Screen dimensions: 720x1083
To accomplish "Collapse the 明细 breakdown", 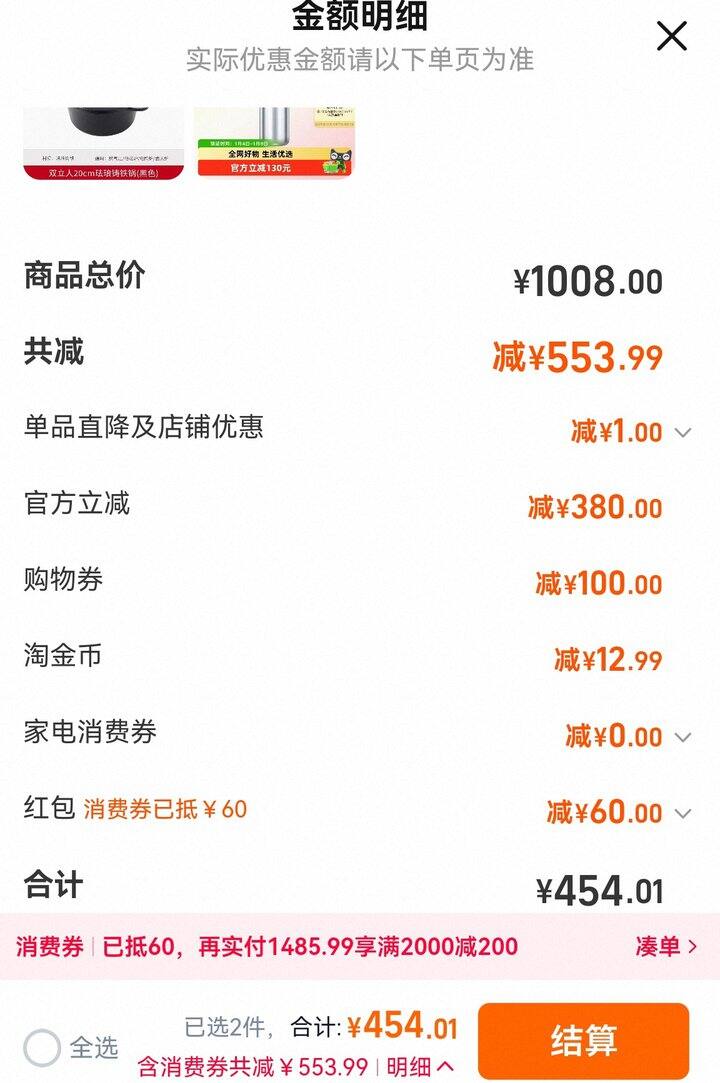I will tap(421, 1067).
